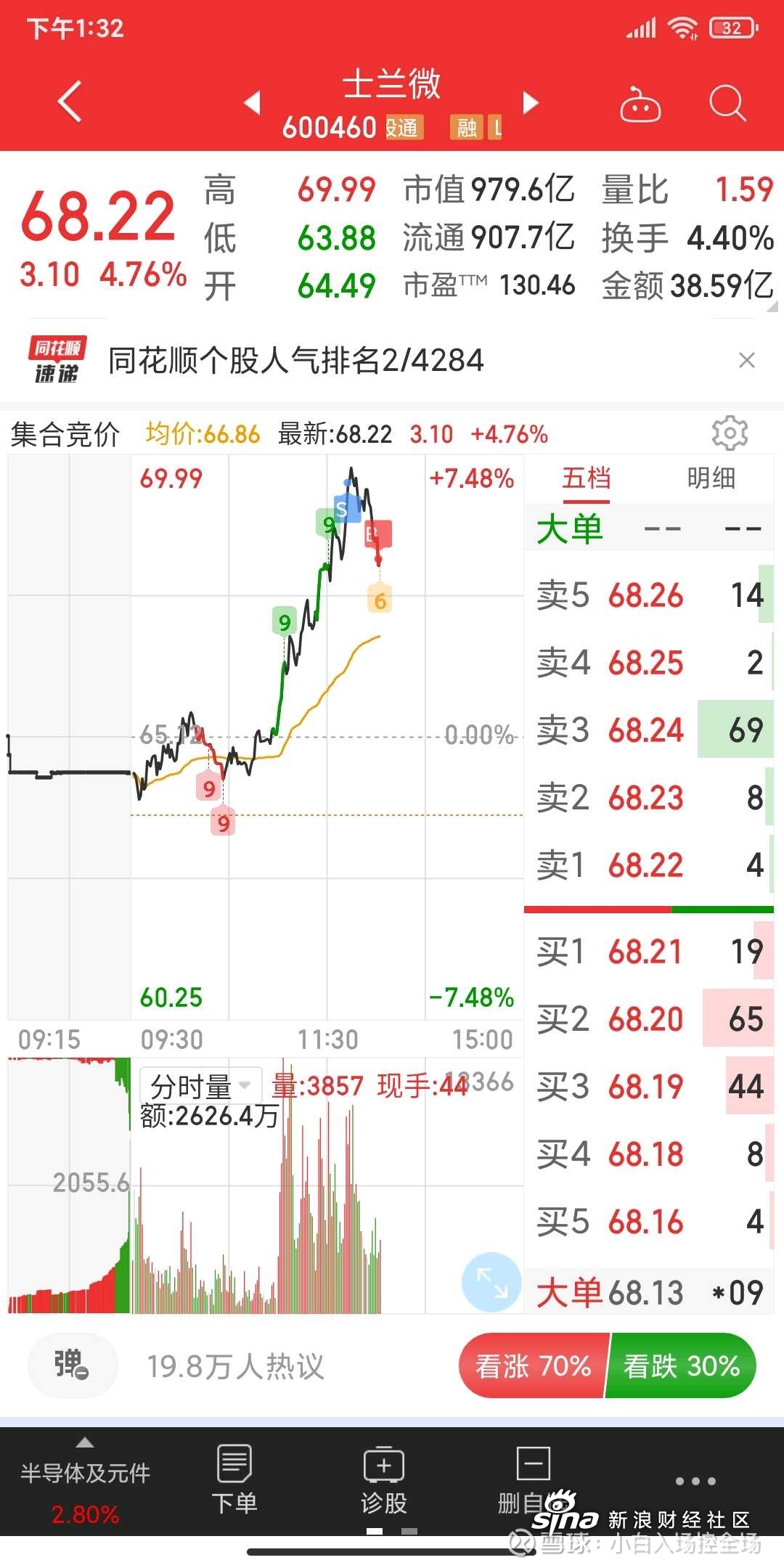Go back using the top-left arrow

(70, 102)
